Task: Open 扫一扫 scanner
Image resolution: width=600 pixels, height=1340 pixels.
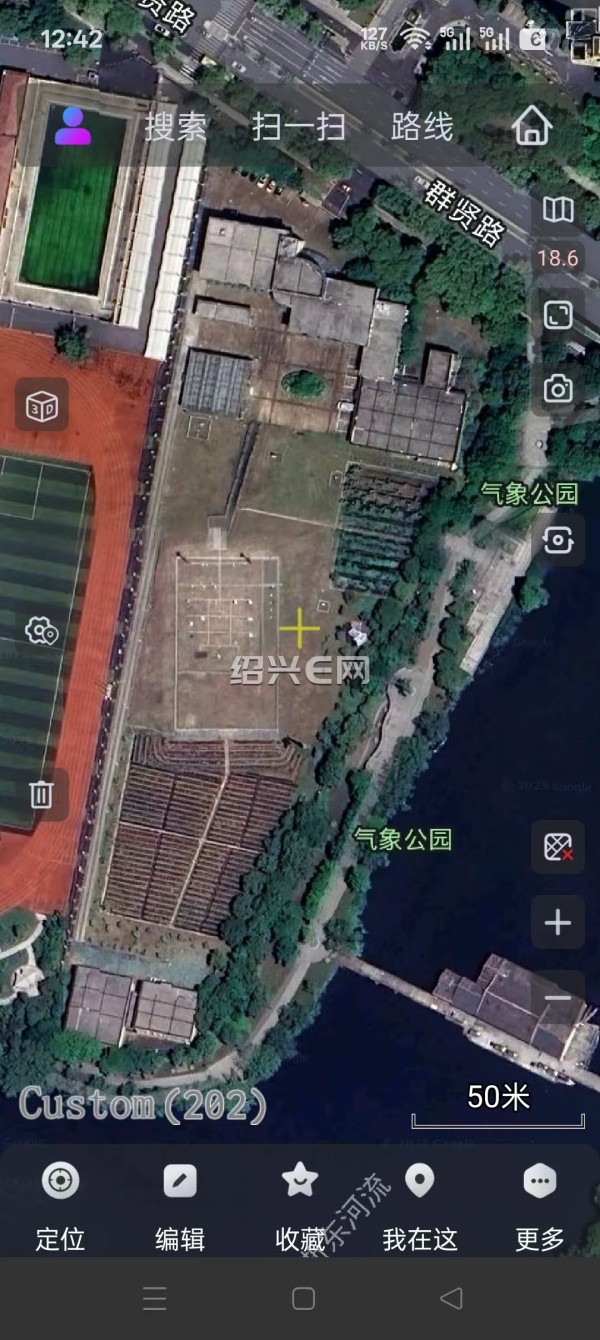Action: tap(299, 127)
